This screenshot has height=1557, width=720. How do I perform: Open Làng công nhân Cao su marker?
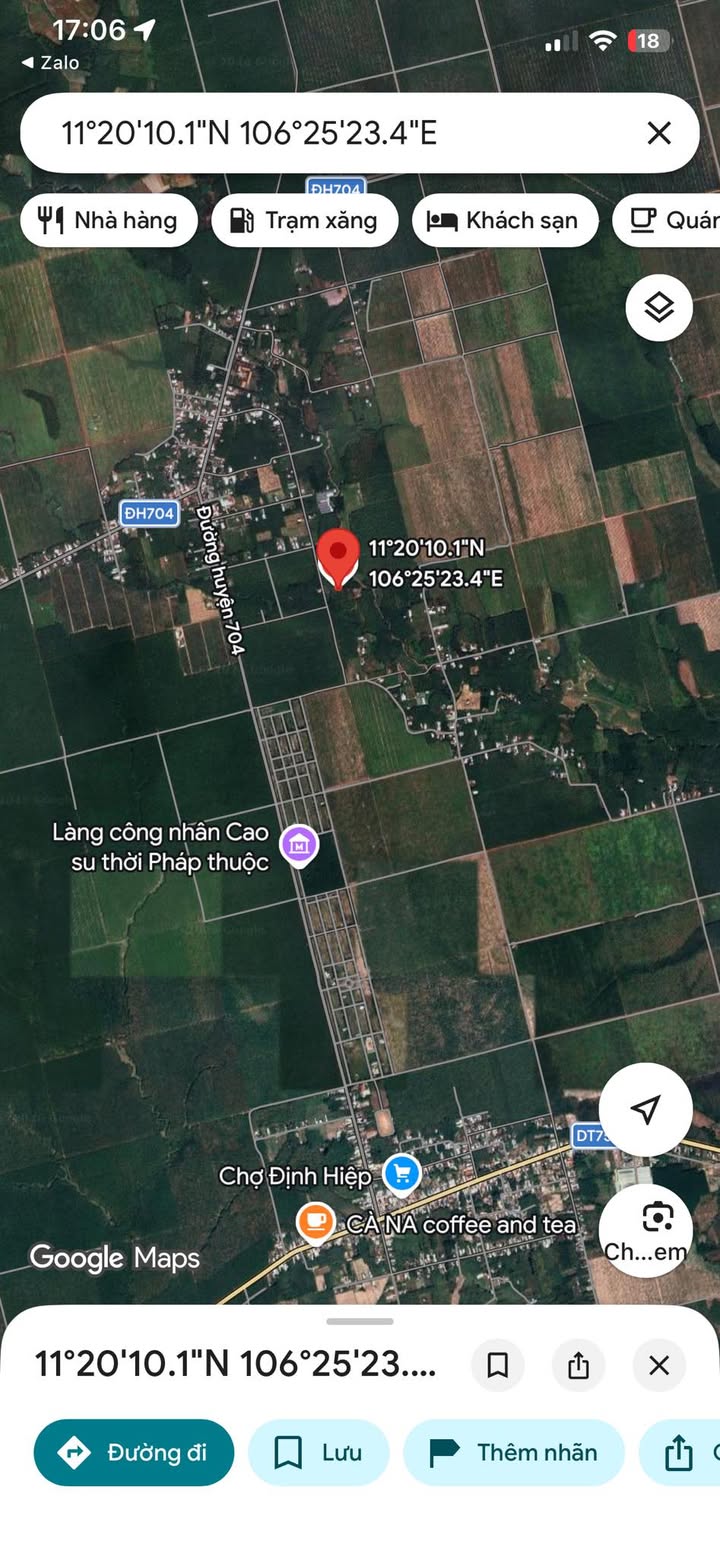pos(298,845)
